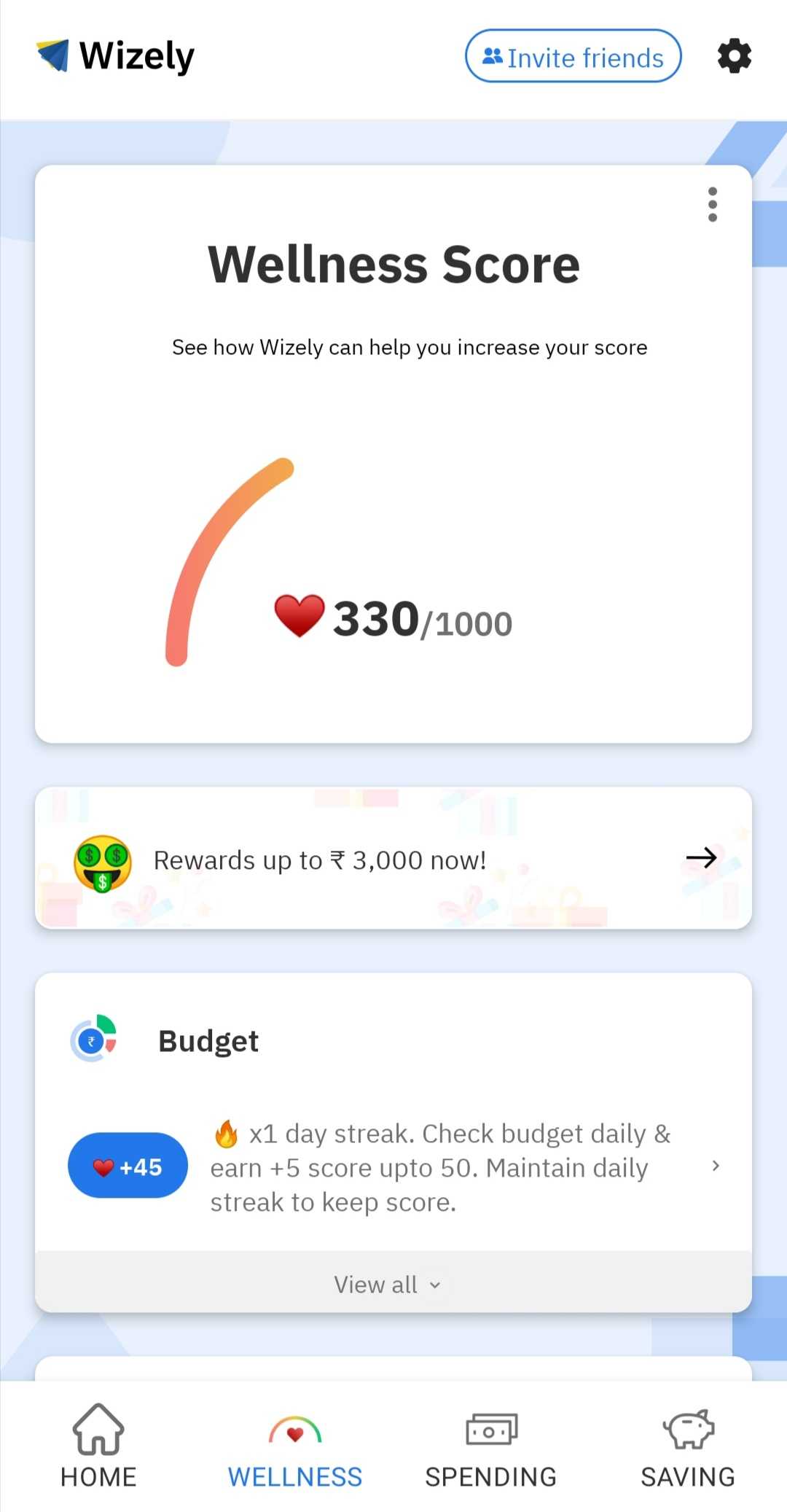
Task: Switch to the Home tab
Action: (98, 1446)
